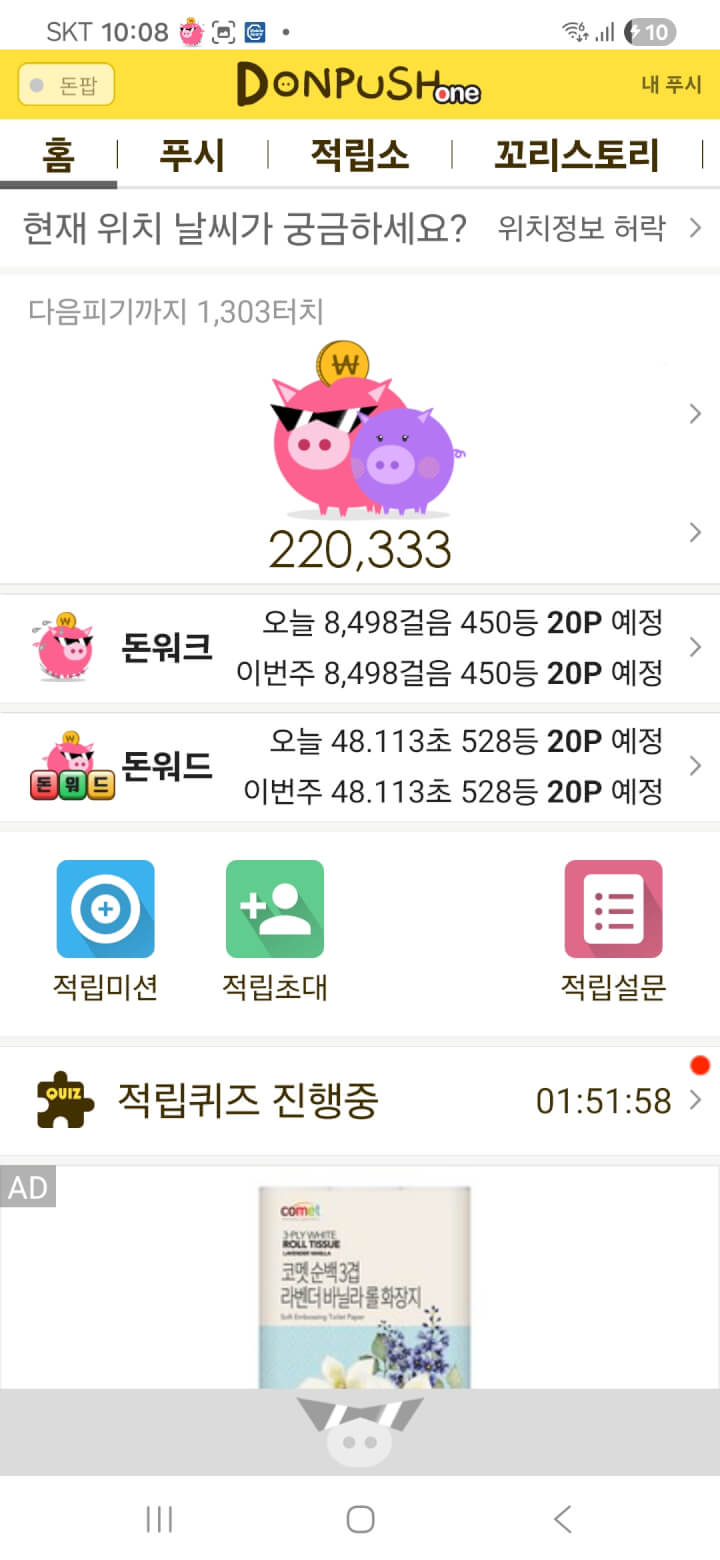Image resolution: width=720 pixels, height=1560 pixels.
Task: Select the 홈 tab
Action: click(x=58, y=156)
